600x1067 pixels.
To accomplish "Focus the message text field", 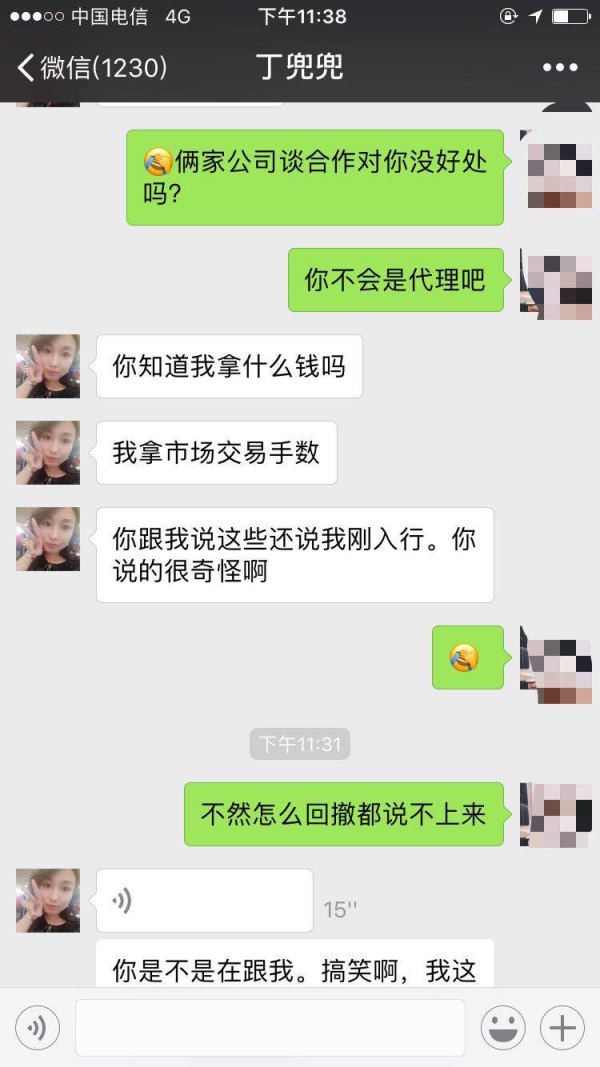I will coord(270,1027).
